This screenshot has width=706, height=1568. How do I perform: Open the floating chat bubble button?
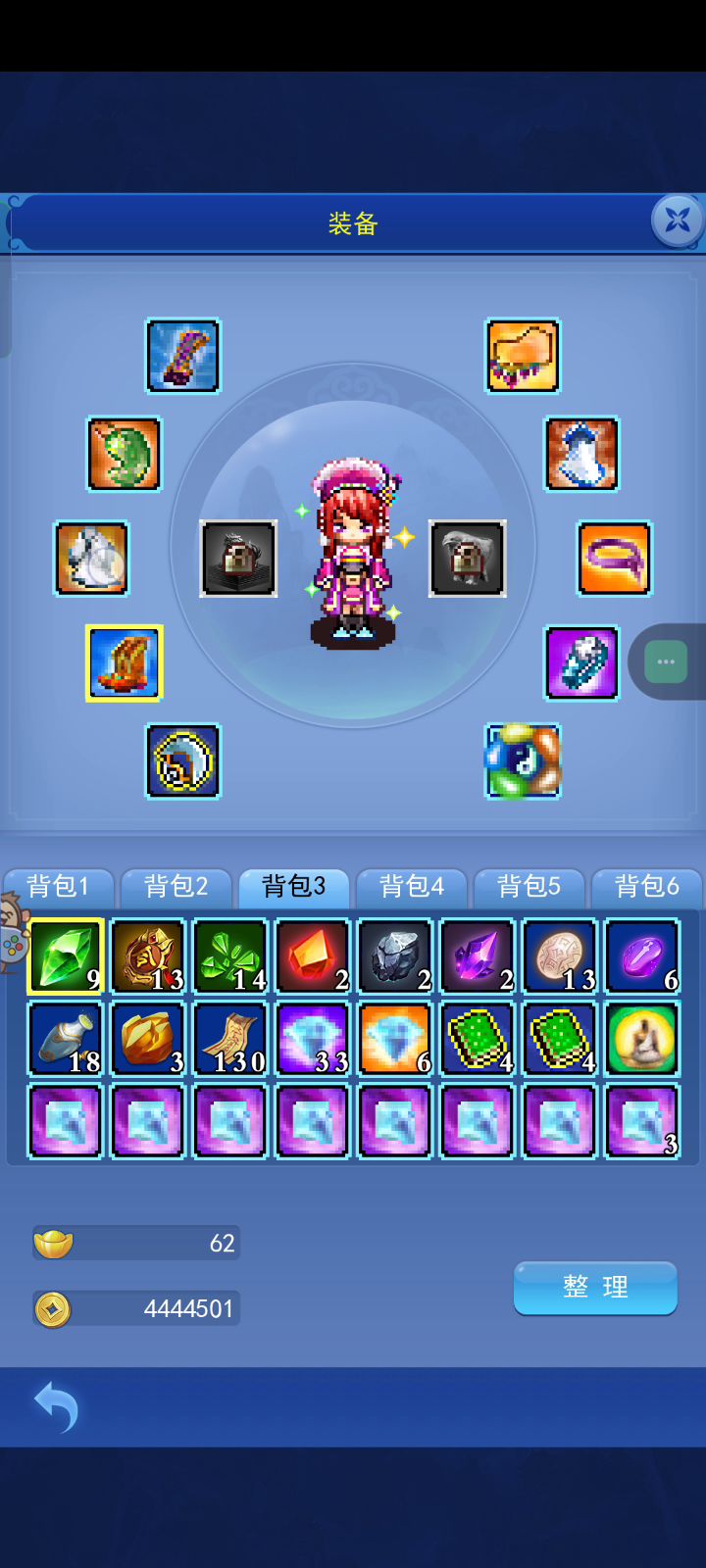pyautogui.click(x=666, y=662)
